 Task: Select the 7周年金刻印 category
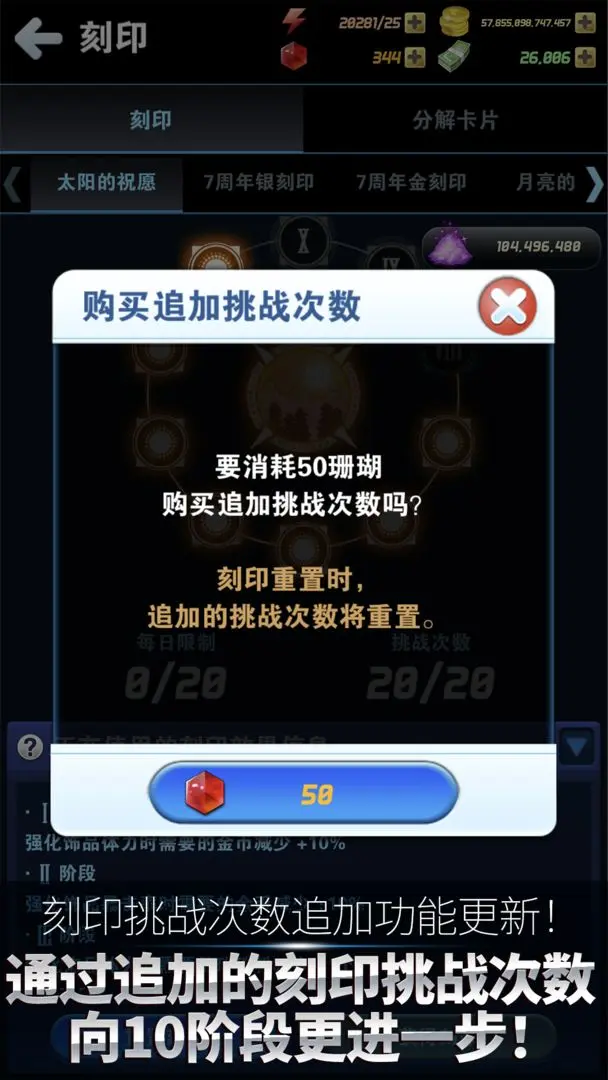411,182
